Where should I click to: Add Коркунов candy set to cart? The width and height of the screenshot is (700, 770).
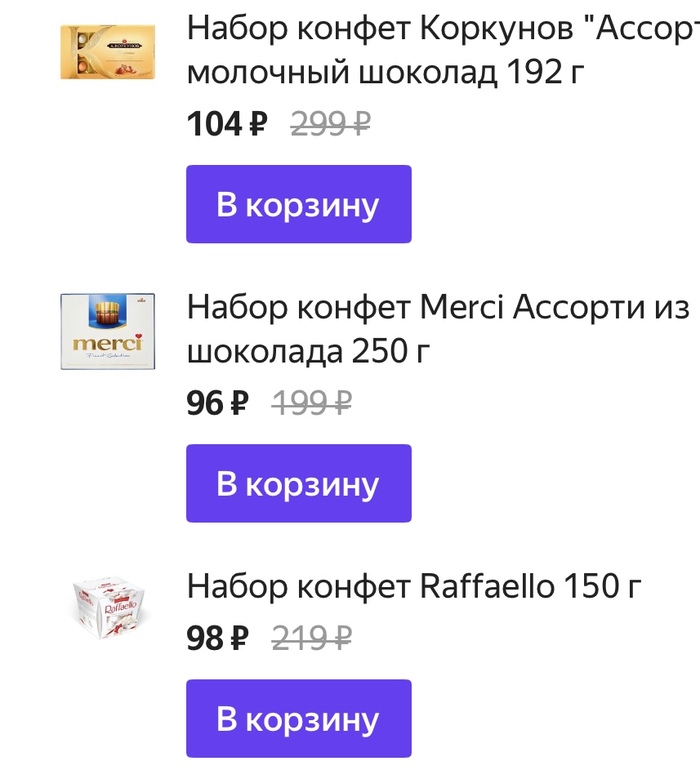tap(298, 204)
